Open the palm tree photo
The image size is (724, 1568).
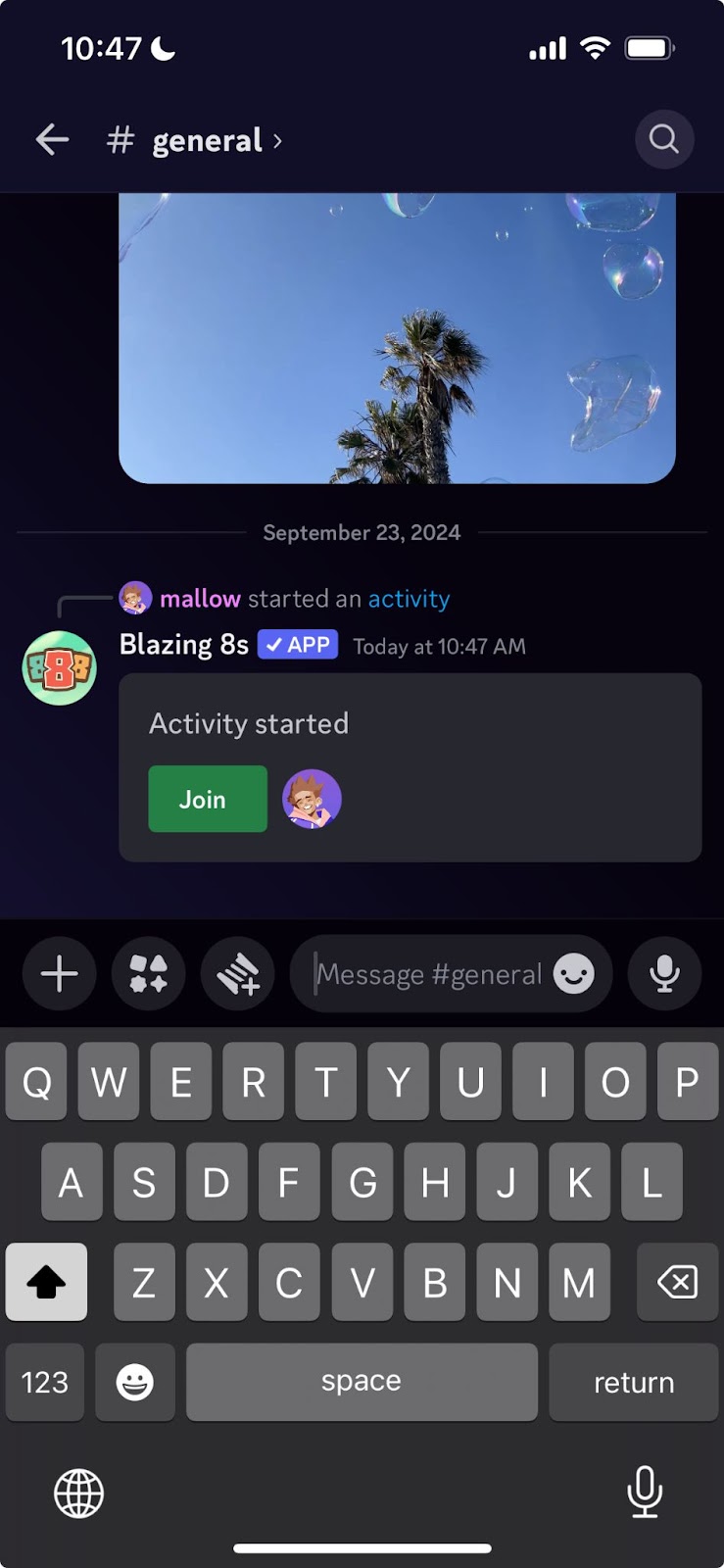[x=397, y=338]
